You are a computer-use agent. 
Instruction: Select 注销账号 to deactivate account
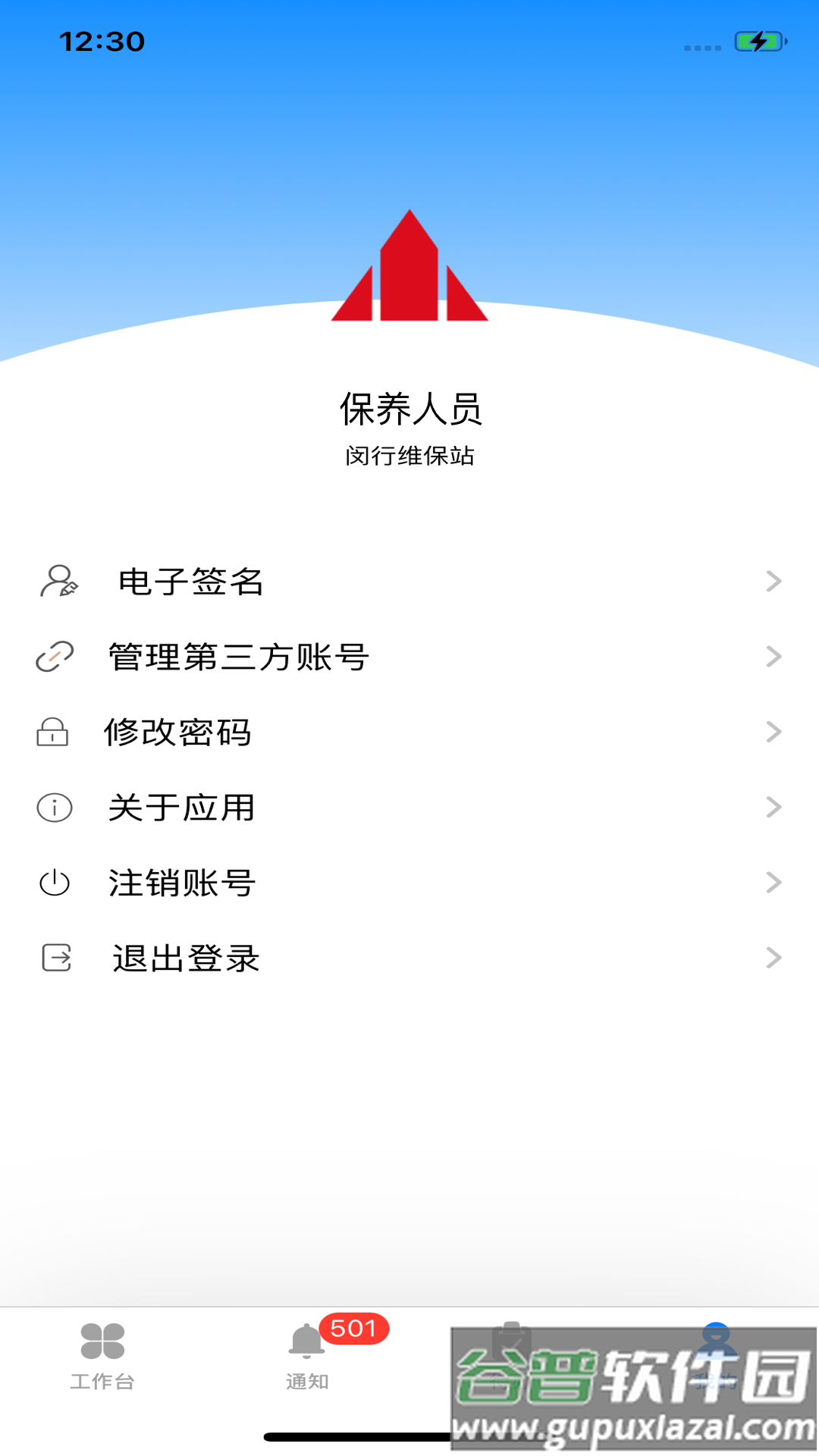pyautogui.click(x=182, y=882)
